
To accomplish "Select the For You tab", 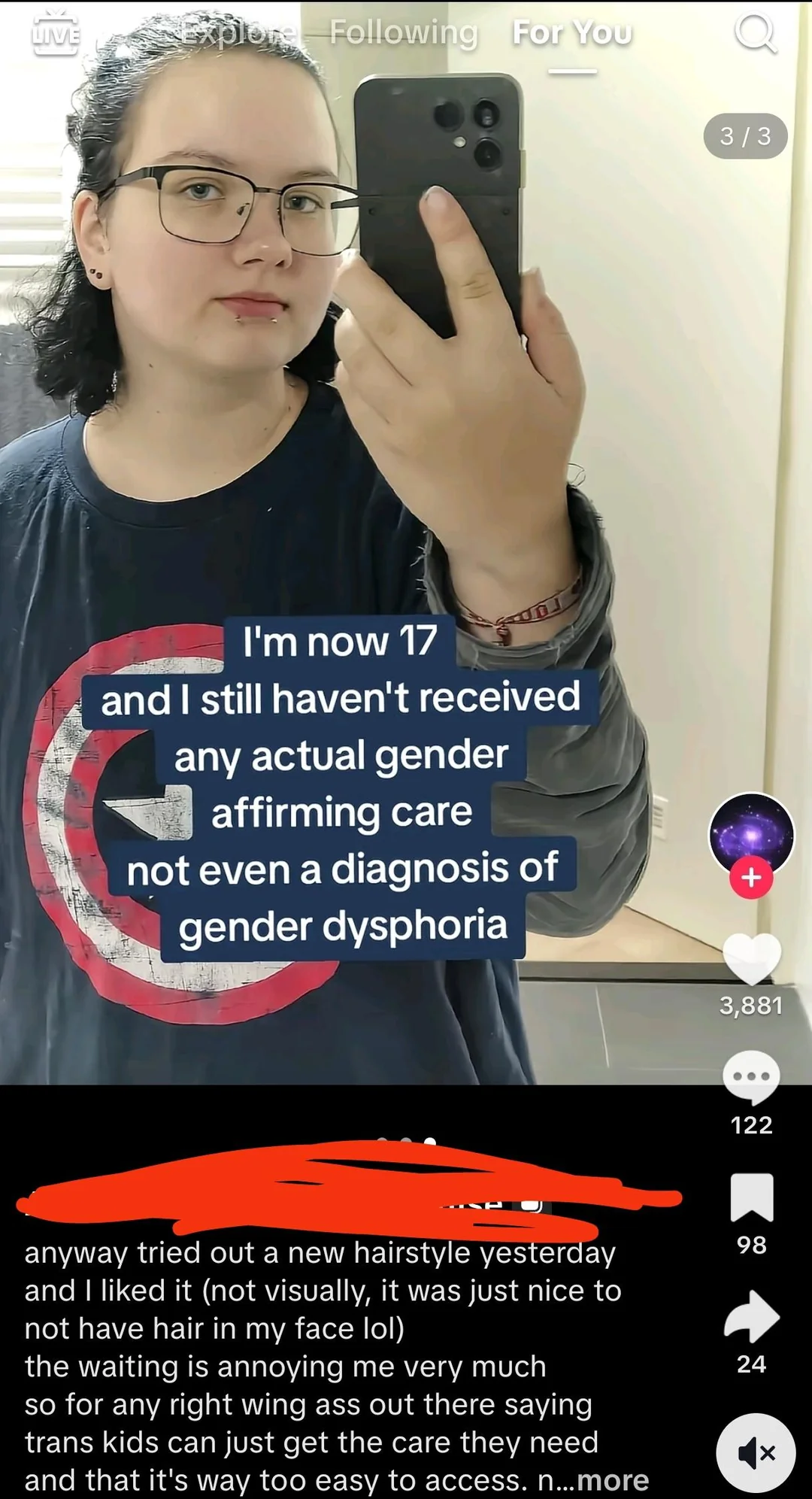I will [572, 33].
